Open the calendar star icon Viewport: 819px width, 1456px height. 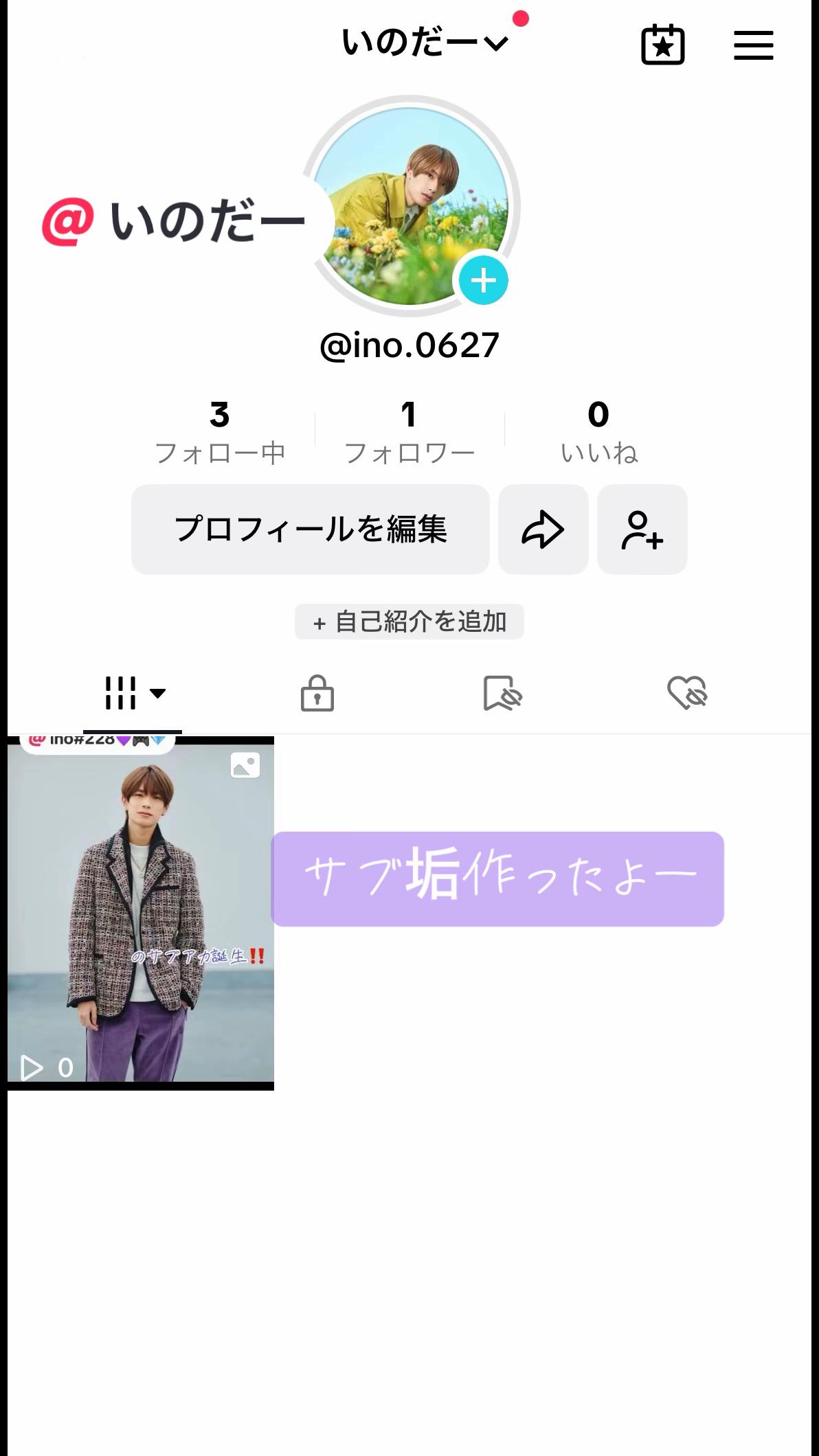click(x=662, y=45)
